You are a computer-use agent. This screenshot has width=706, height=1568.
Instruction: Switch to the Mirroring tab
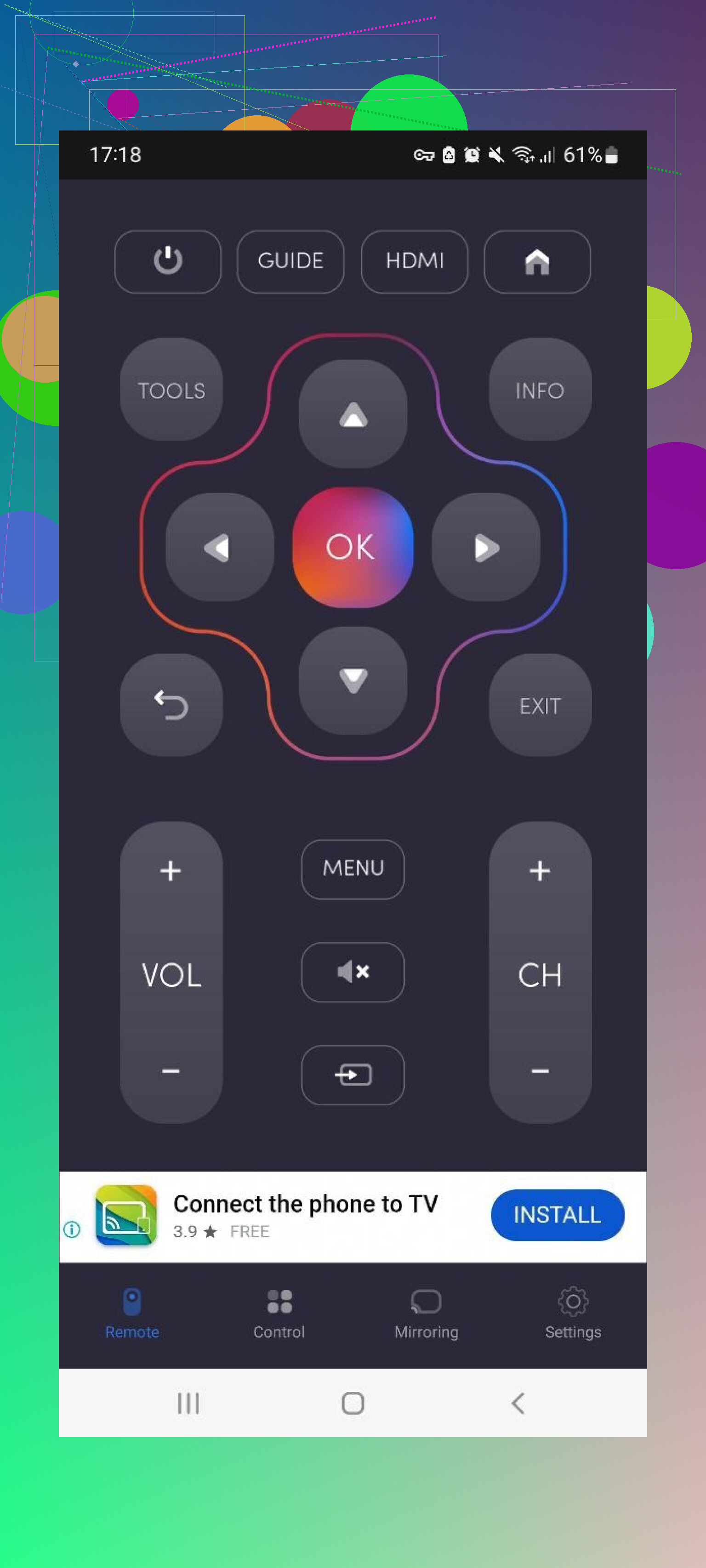[x=426, y=1313]
